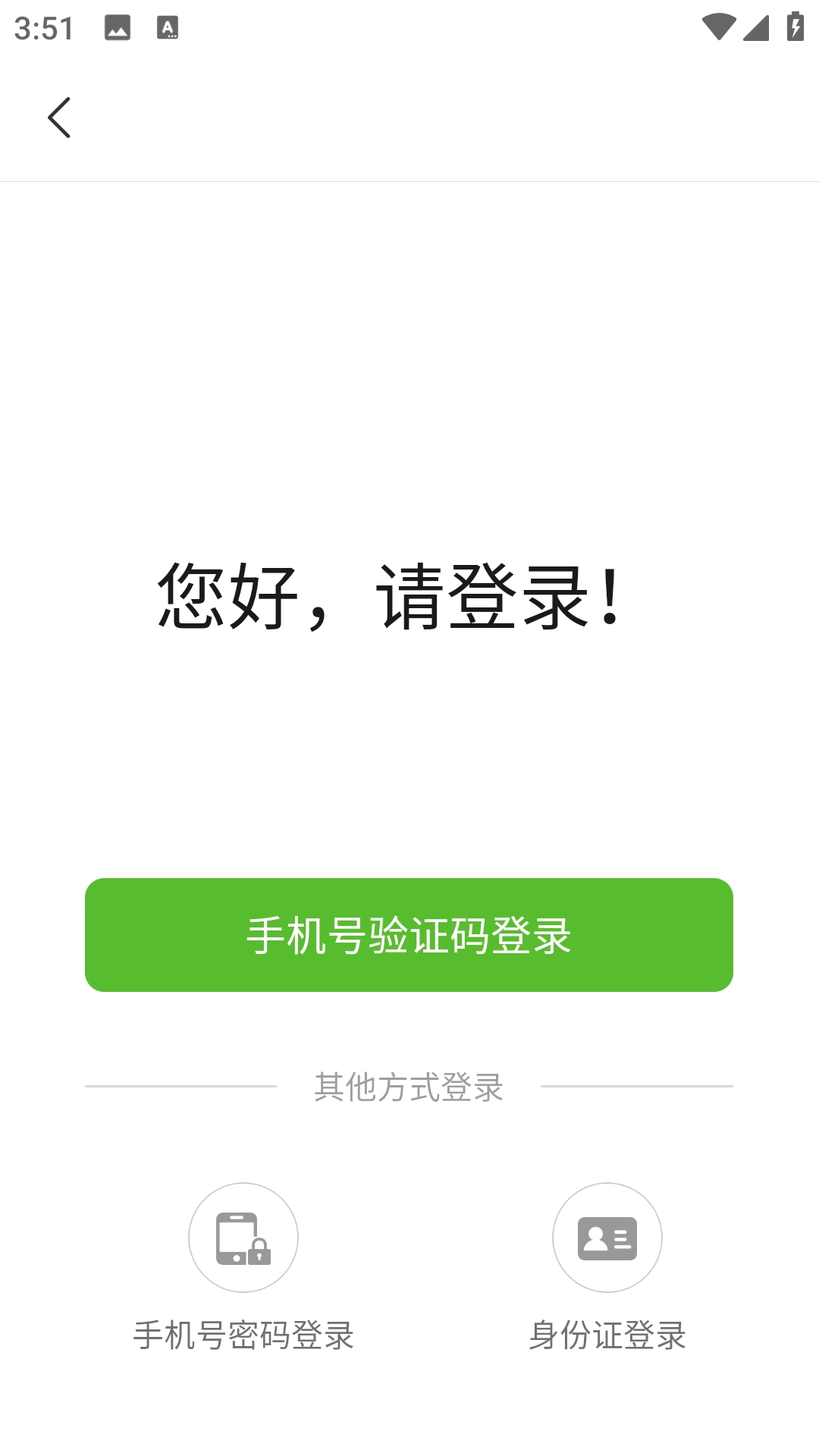Tap 手机号验证码登录 green button
The width and height of the screenshot is (819, 1456).
tap(409, 934)
